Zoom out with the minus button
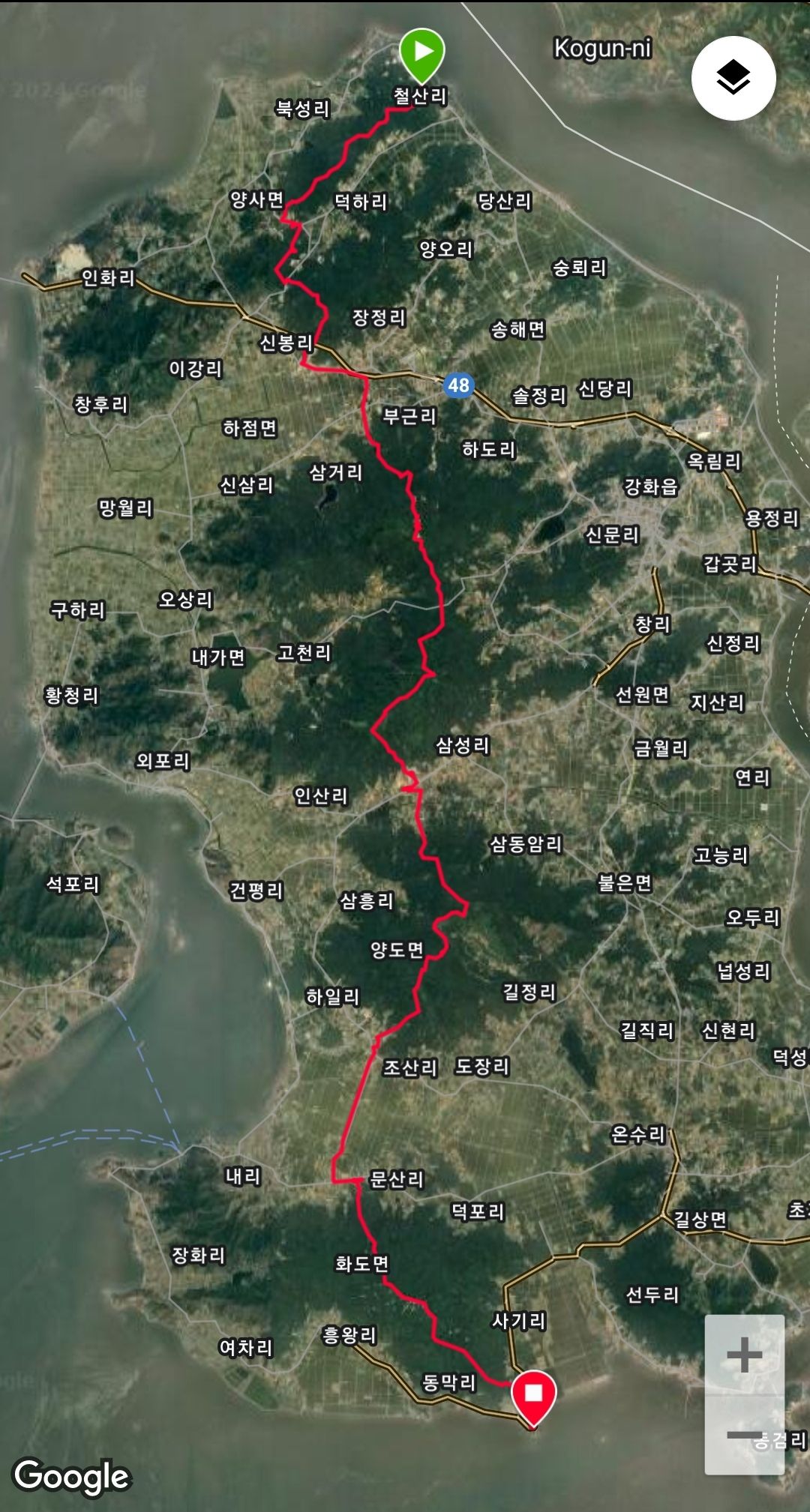Image resolution: width=810 pixels, height=1512 pixels. pos(744,1435)
